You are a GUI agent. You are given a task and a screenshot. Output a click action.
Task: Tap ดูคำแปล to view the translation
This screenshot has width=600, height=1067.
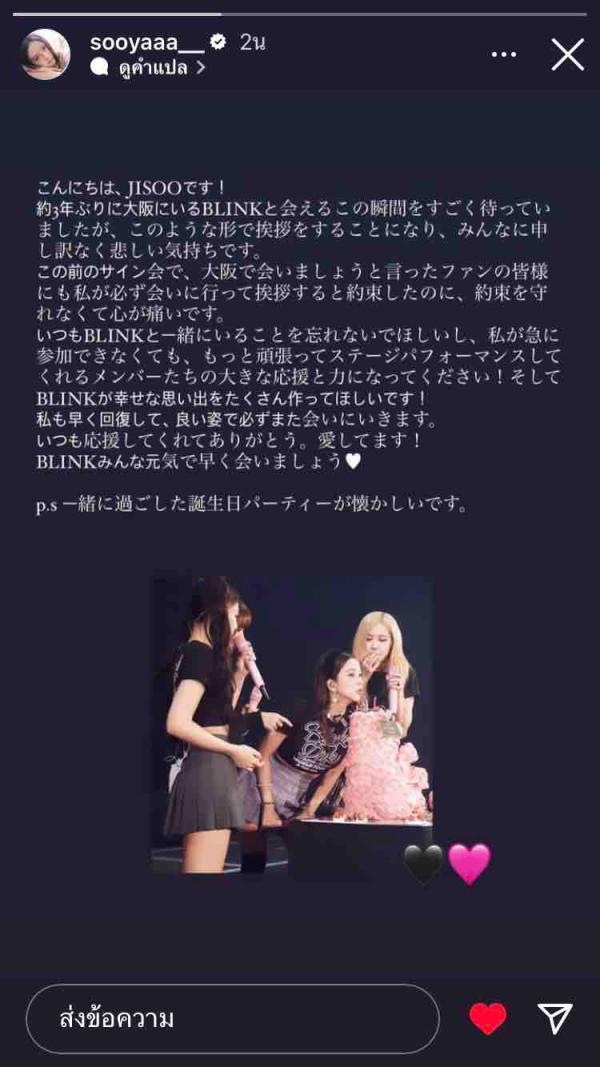pyautogui.click(x=150, y=68)
